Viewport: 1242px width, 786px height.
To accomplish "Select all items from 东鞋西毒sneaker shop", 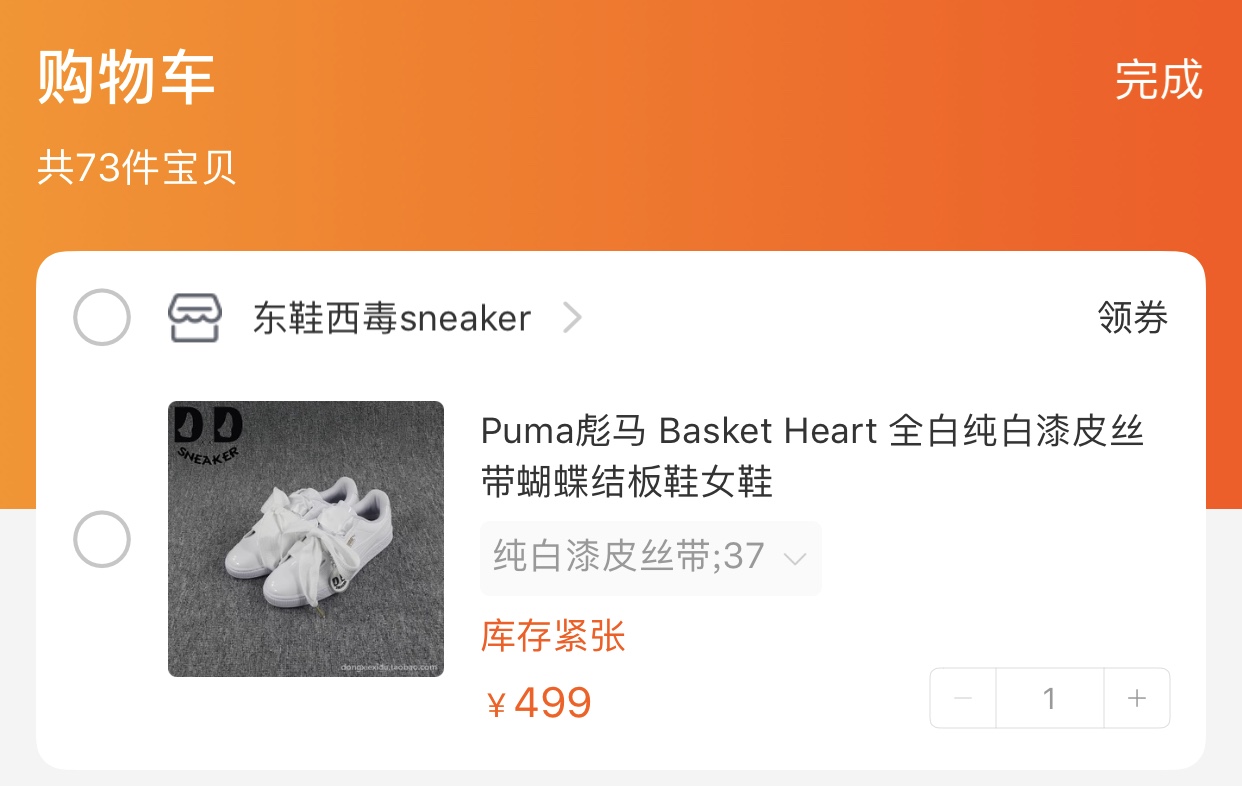I will [102, 318].
